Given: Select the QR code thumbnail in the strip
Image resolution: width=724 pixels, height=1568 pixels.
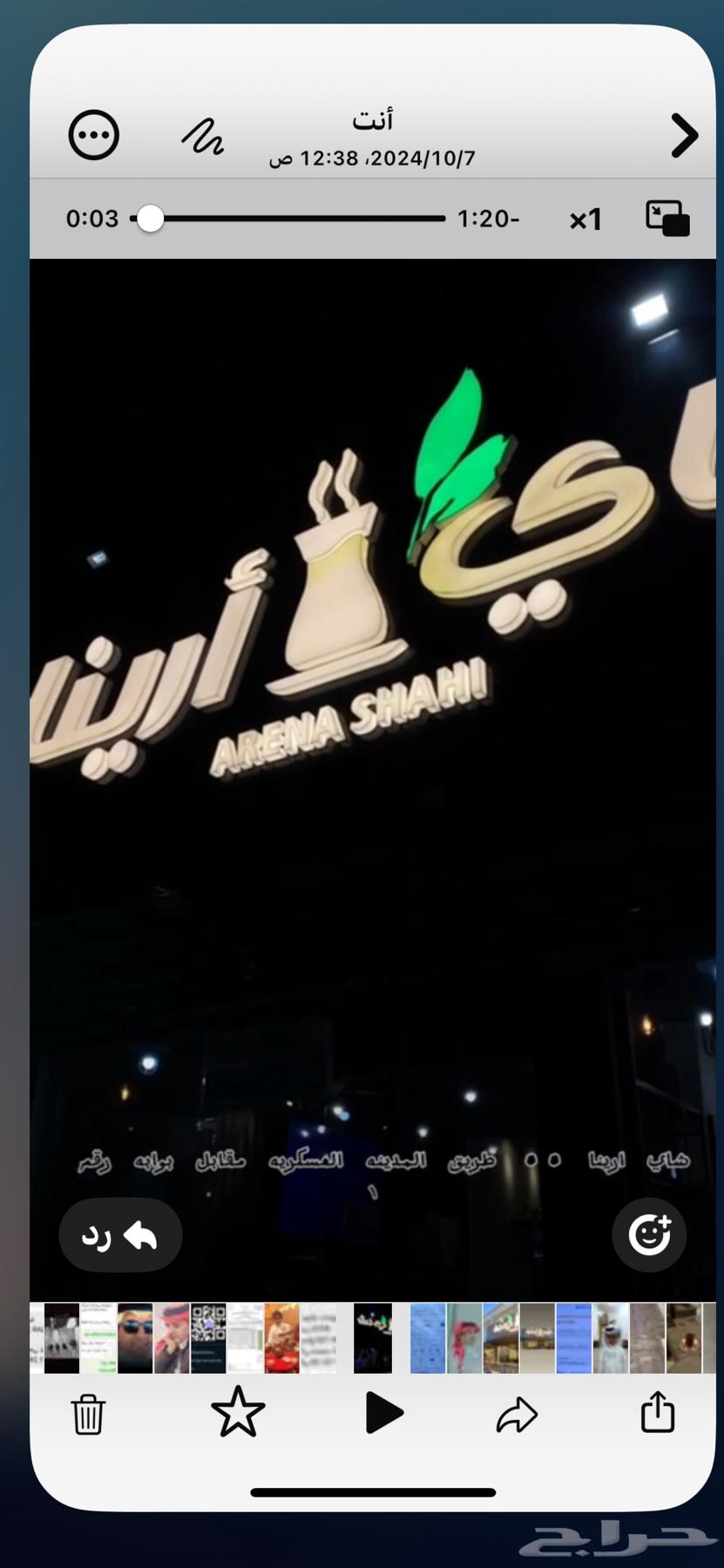Looking at the screenshot, I should [208, 1338].
